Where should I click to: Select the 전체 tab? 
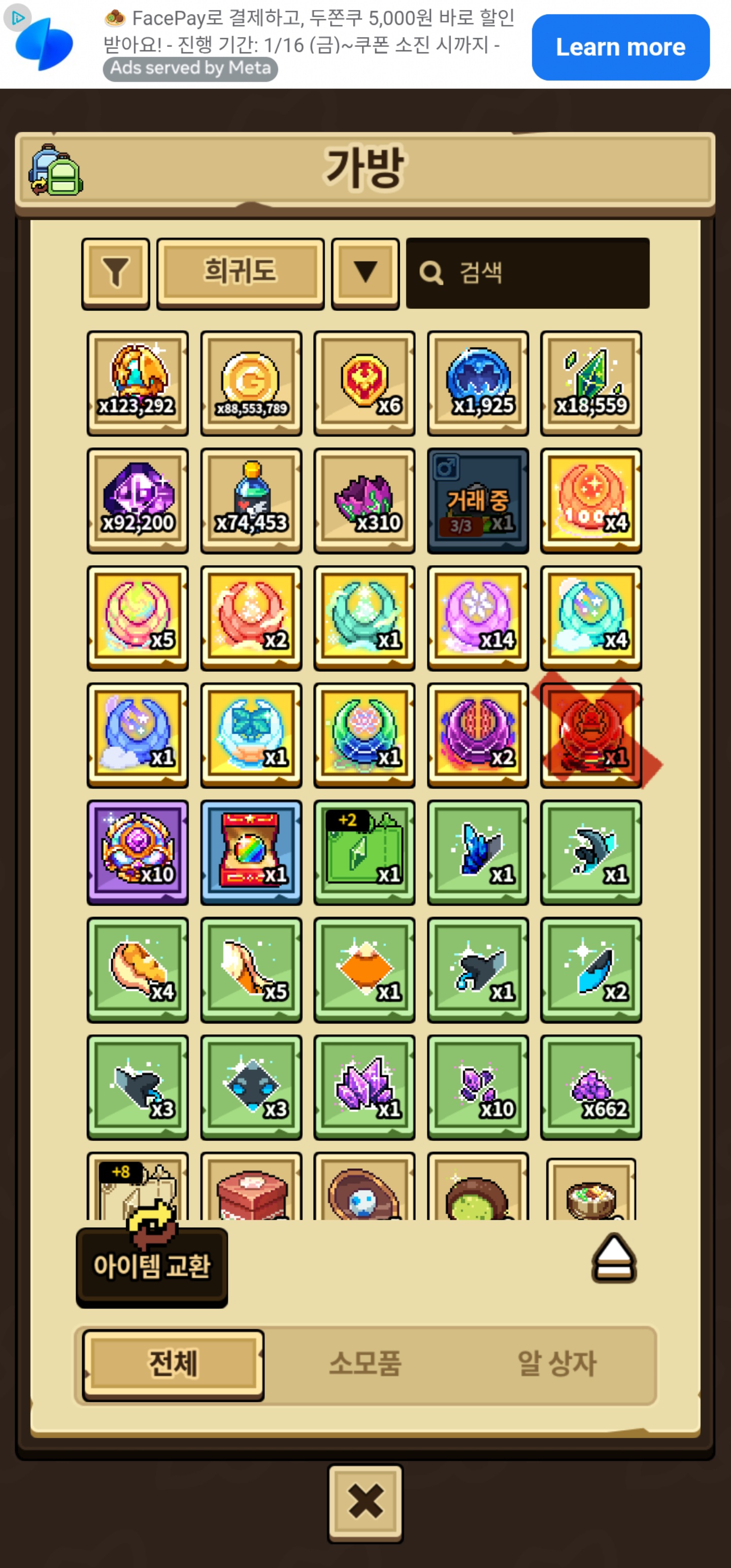174,1363
